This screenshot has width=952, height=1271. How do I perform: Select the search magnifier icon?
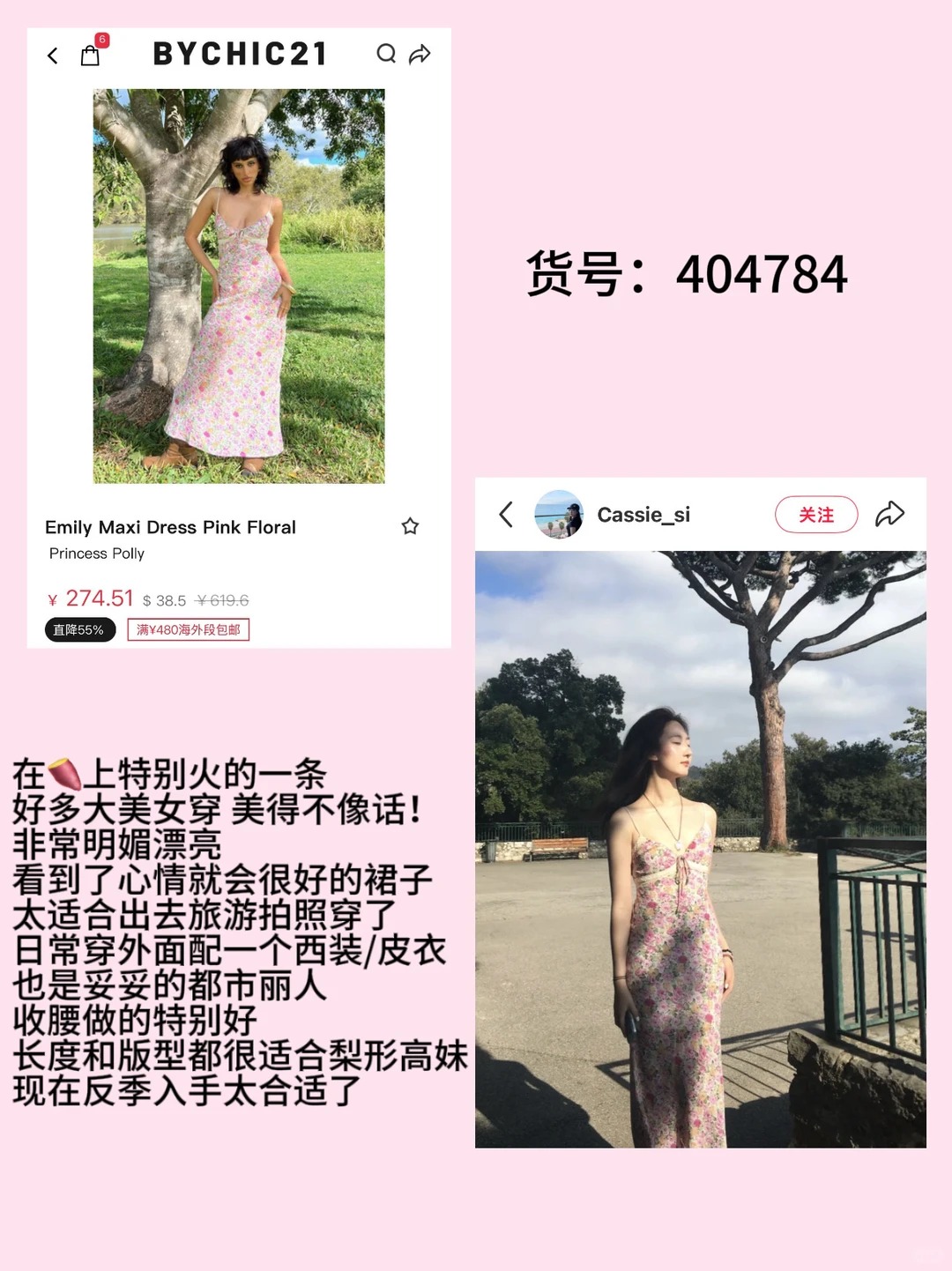[x=385, y=54]
